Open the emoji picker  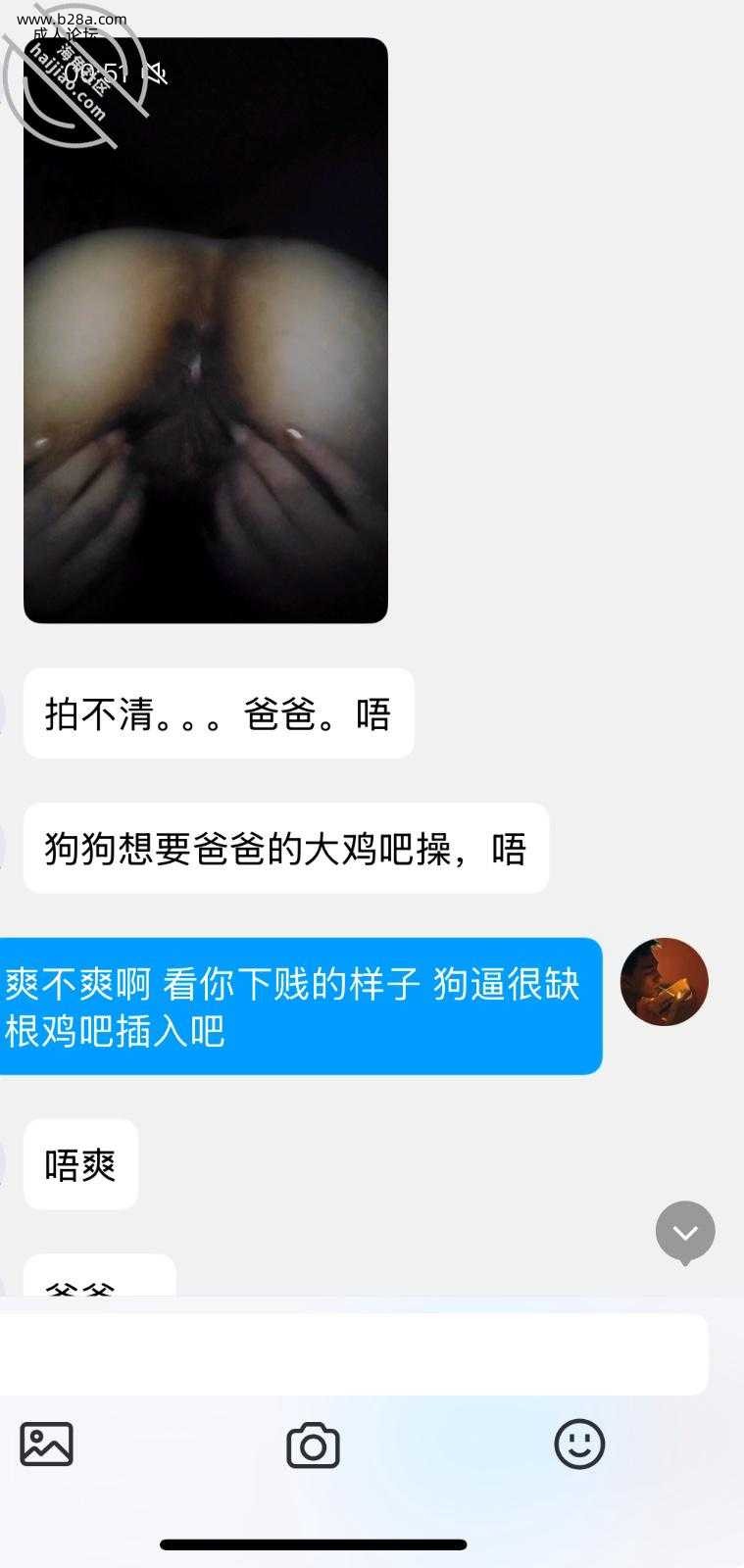pos(579,1445)
